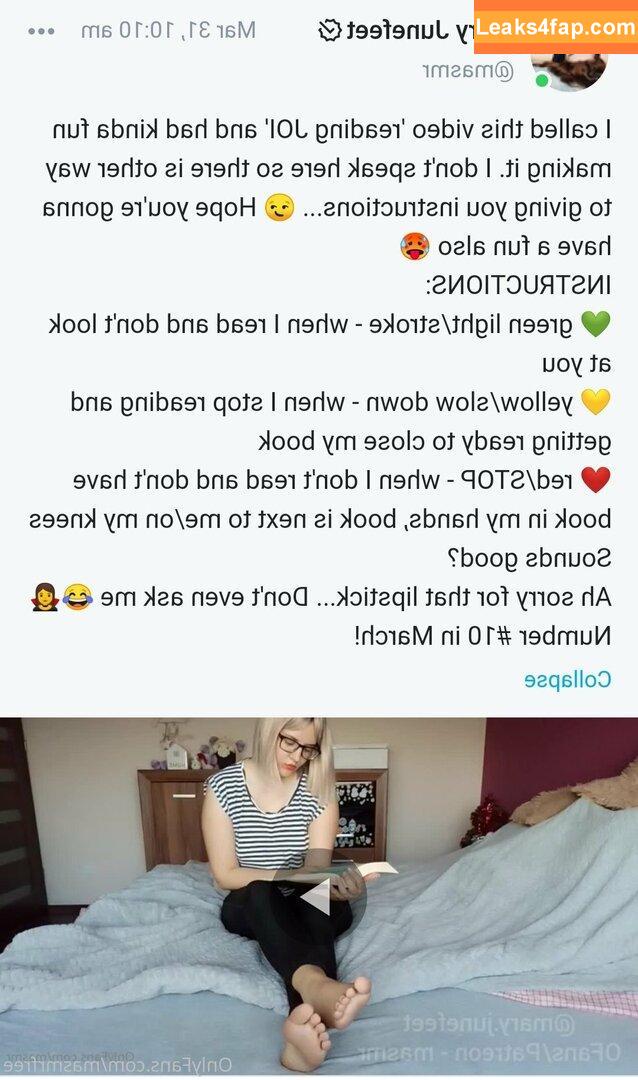Open the post's three-dot overflow menu
Image resolution: width=638 pixels, height=1080 pixels.
click(x=41, y=31)
